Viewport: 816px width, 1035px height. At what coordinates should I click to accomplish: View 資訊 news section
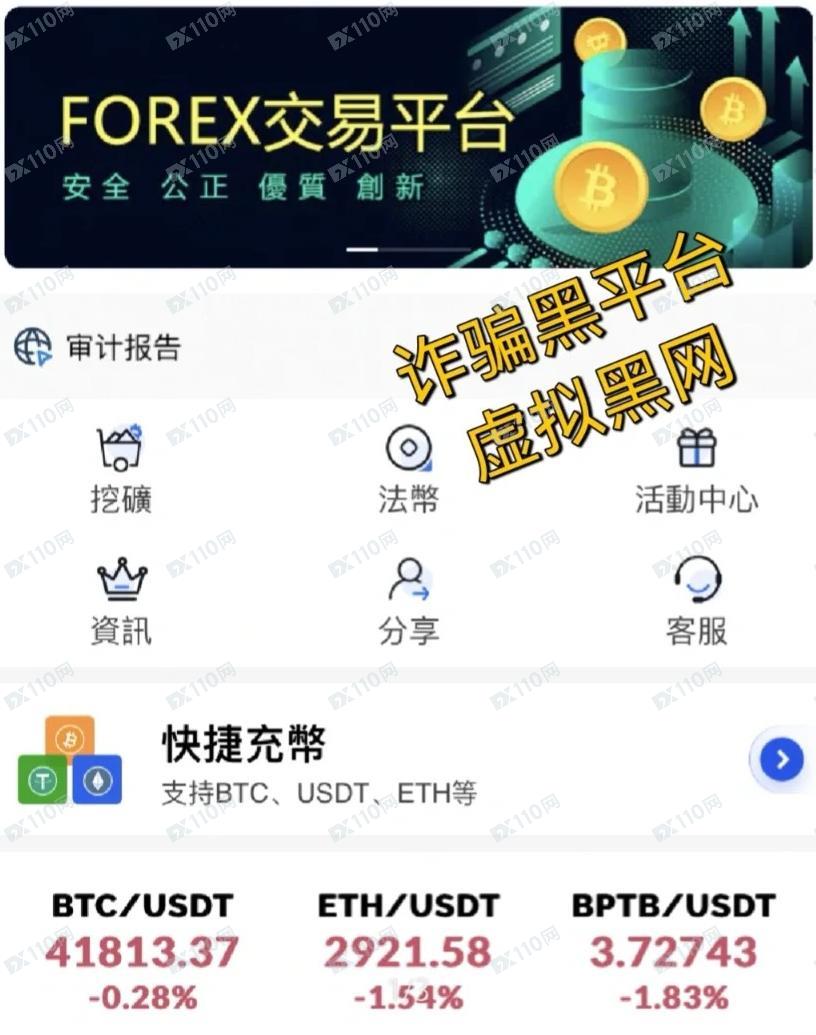point(121,600)
